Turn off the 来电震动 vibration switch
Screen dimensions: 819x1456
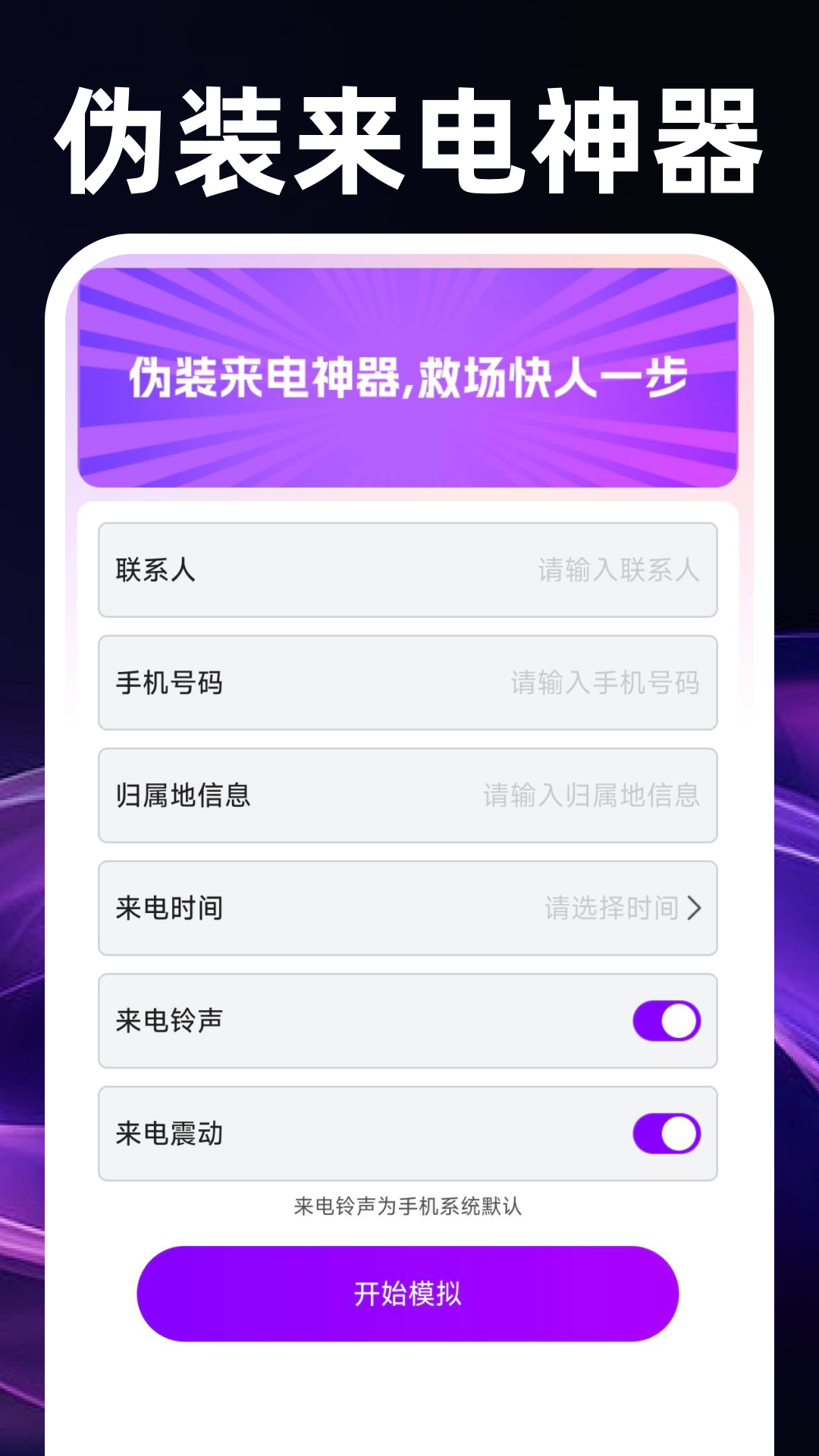[x=666, y=1133]
